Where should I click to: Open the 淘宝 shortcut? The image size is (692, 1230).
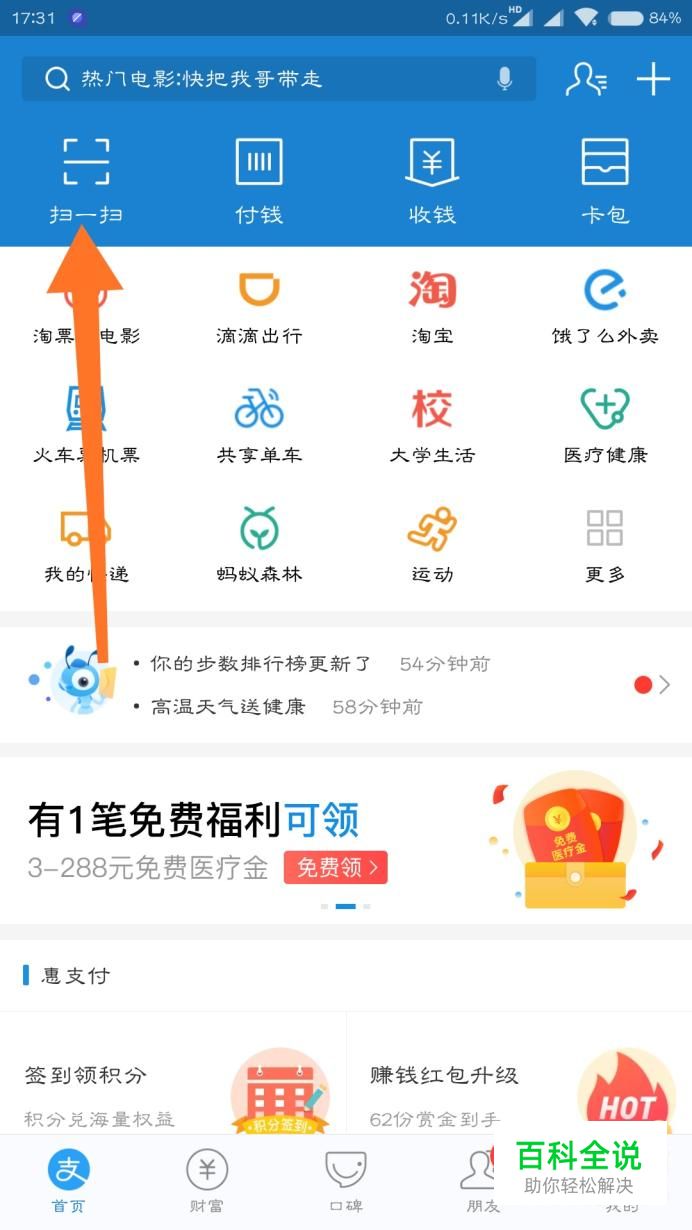point(432,307)
